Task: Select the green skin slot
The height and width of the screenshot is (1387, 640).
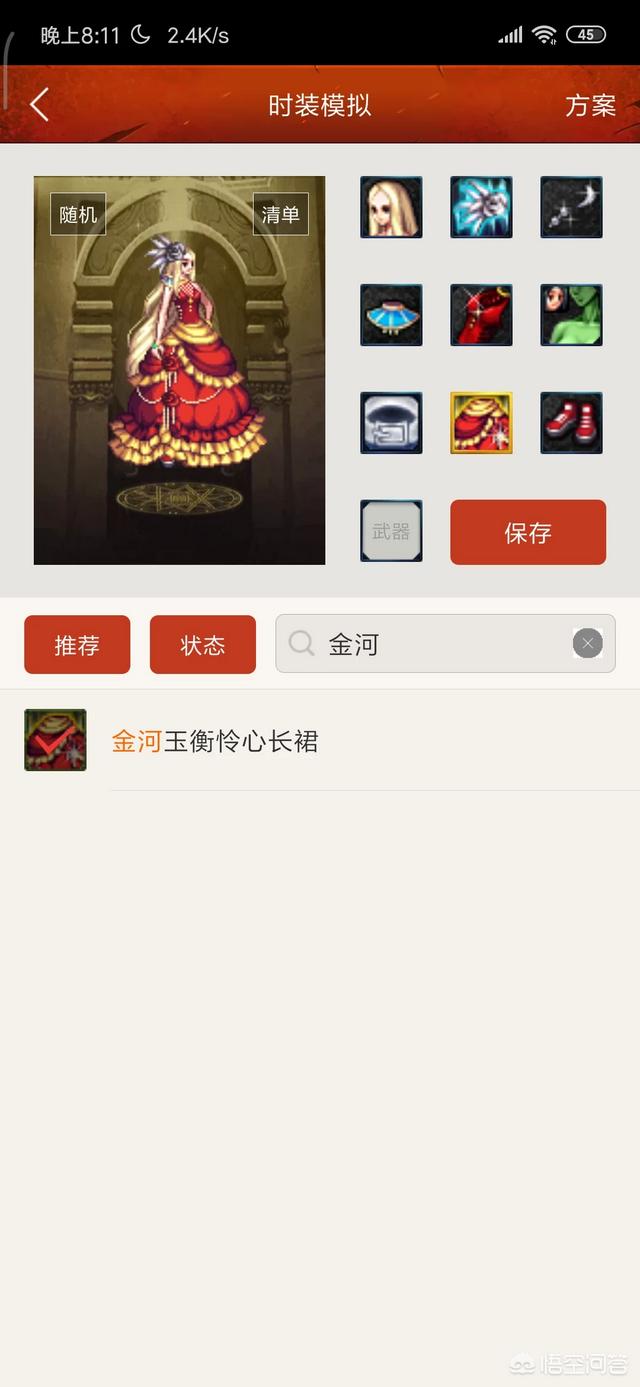Action: (571, 315)
